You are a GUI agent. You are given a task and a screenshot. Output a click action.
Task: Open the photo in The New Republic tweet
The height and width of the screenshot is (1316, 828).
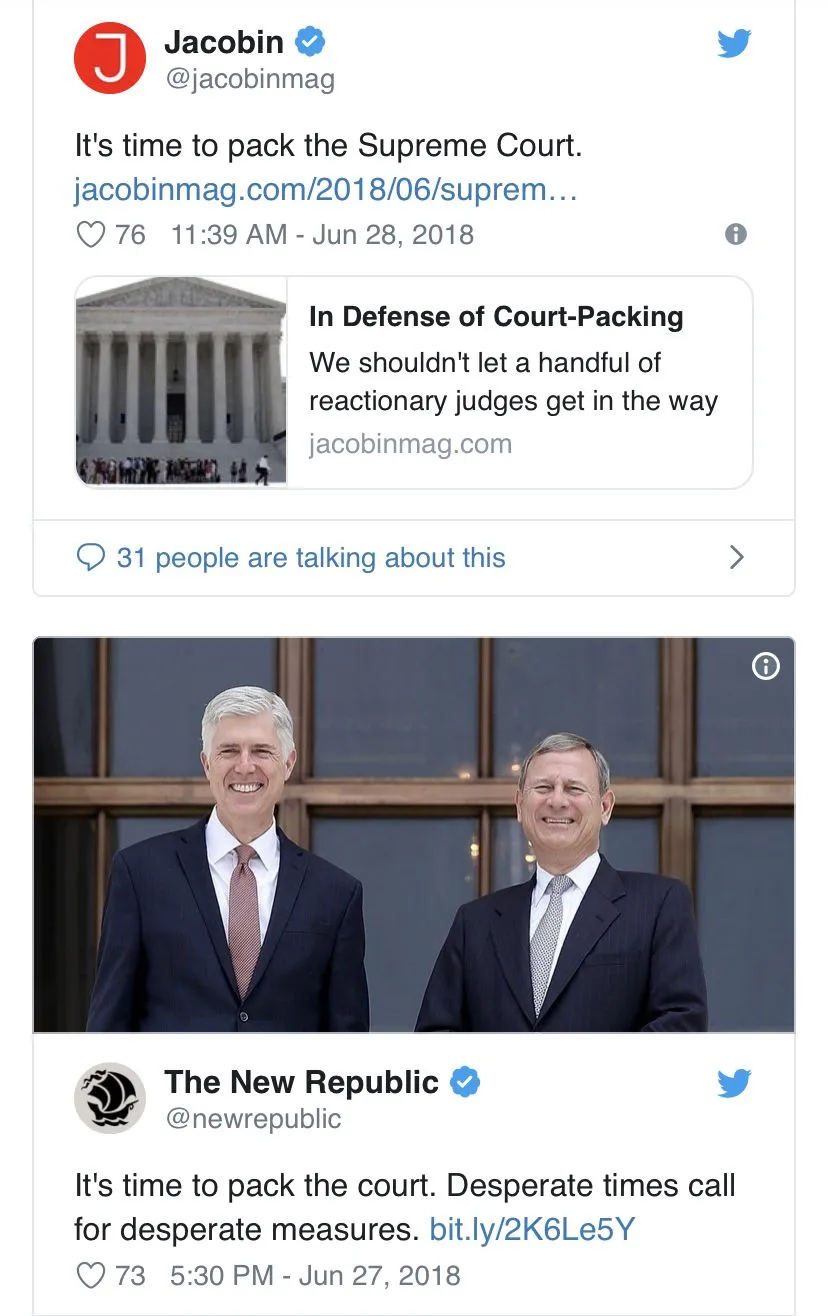(x=414, y=835)
